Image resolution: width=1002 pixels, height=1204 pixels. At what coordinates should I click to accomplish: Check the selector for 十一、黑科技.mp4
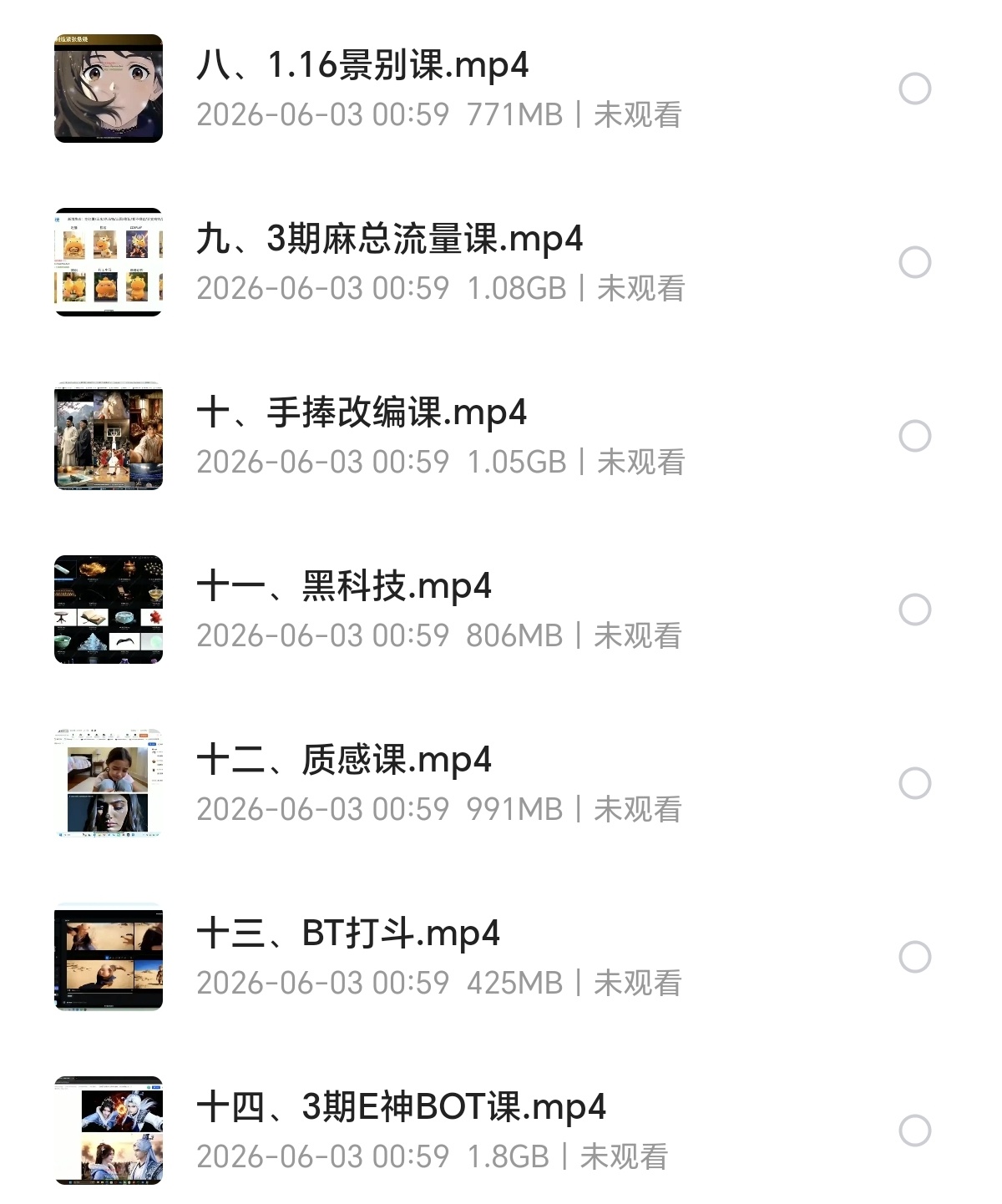[914, 610]
